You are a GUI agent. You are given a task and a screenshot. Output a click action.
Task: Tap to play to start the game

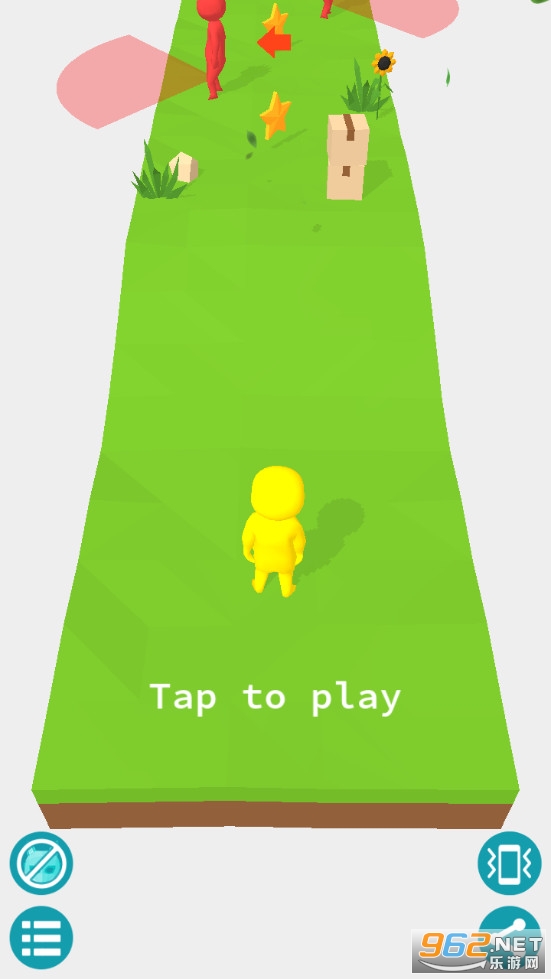point(275,697)
